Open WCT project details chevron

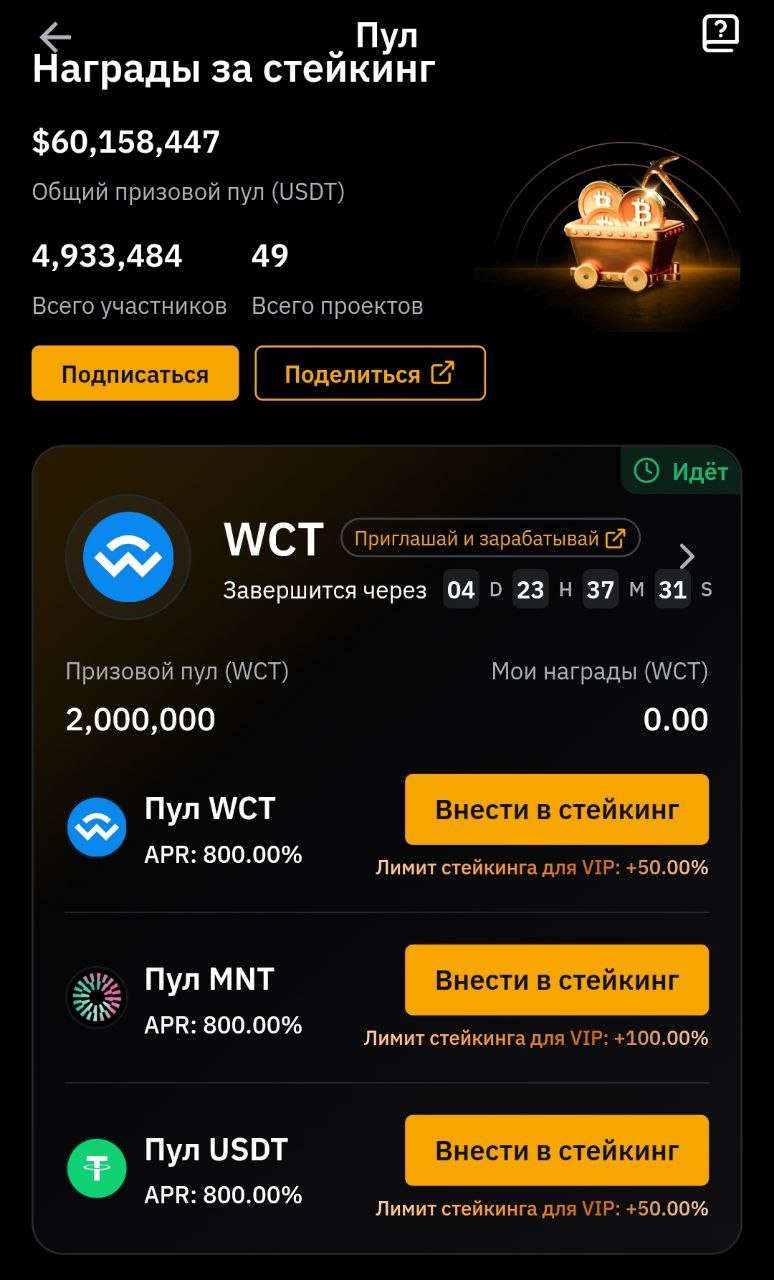tap(686, 556)
